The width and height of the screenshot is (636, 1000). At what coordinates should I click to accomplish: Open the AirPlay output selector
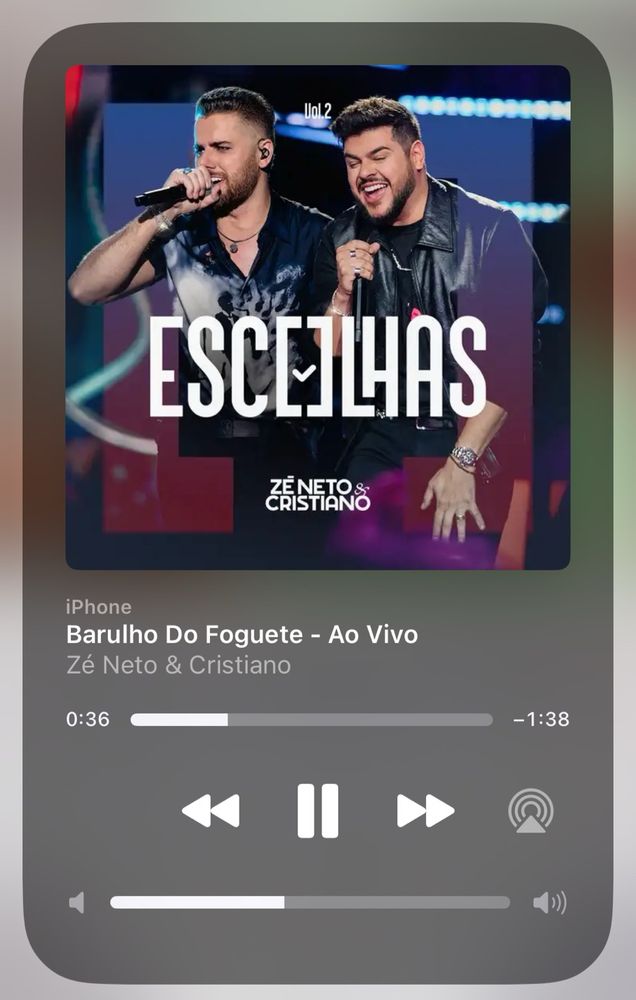tap(531, 811)
